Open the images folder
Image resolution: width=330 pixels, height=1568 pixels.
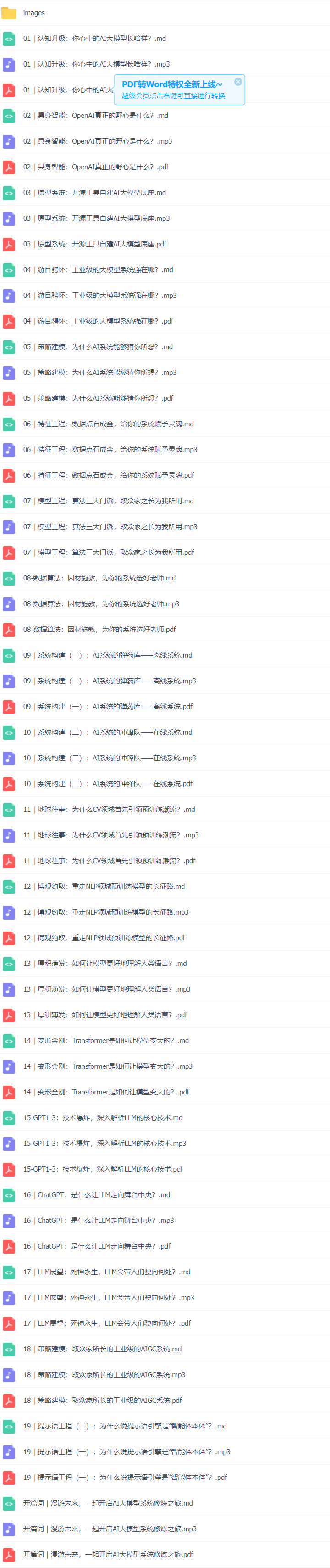[x=33, y=13]
